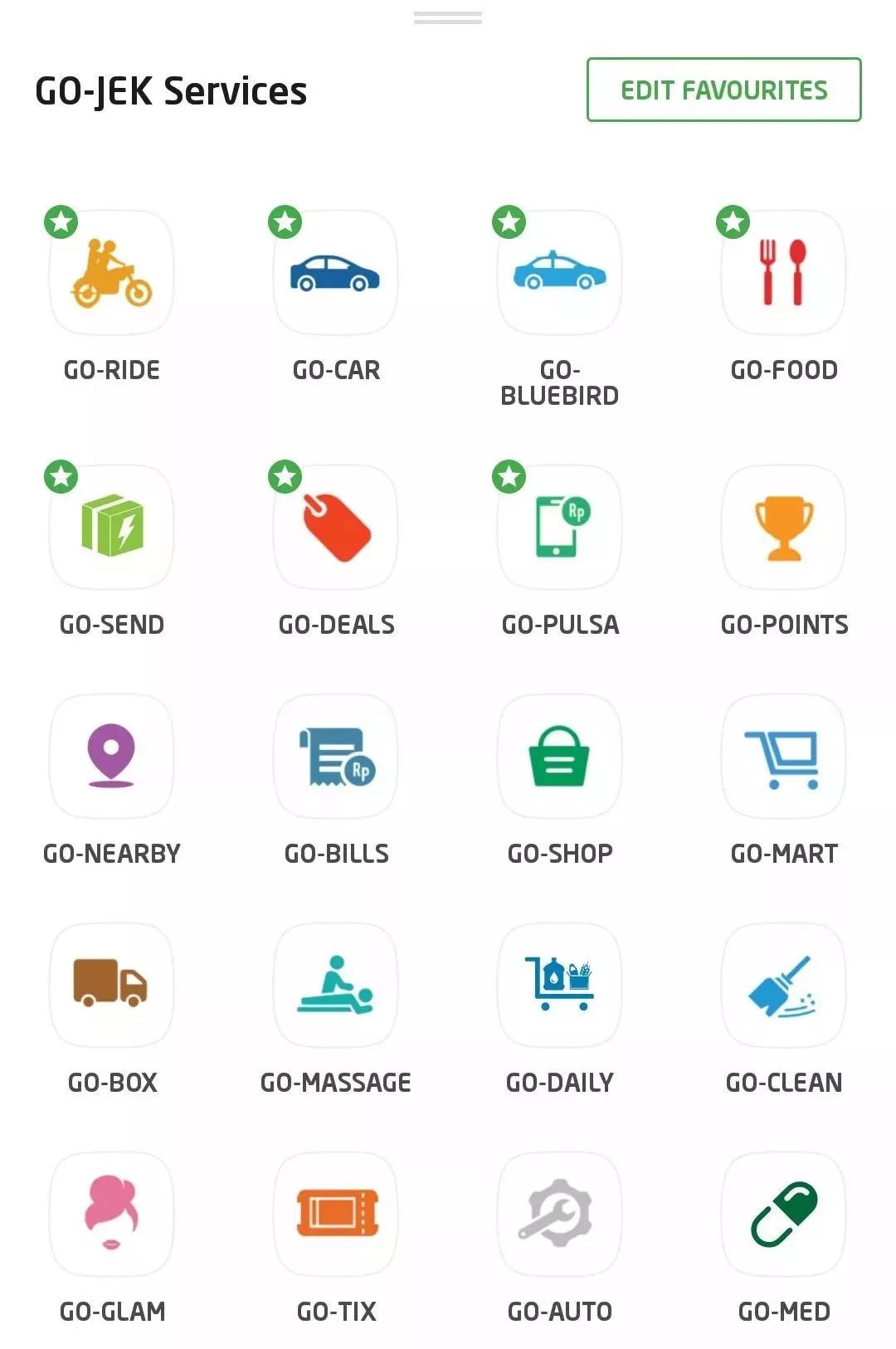896x1349 pixels.
Task: Open the GO-SHOP service
Action: tap(560, 756)
